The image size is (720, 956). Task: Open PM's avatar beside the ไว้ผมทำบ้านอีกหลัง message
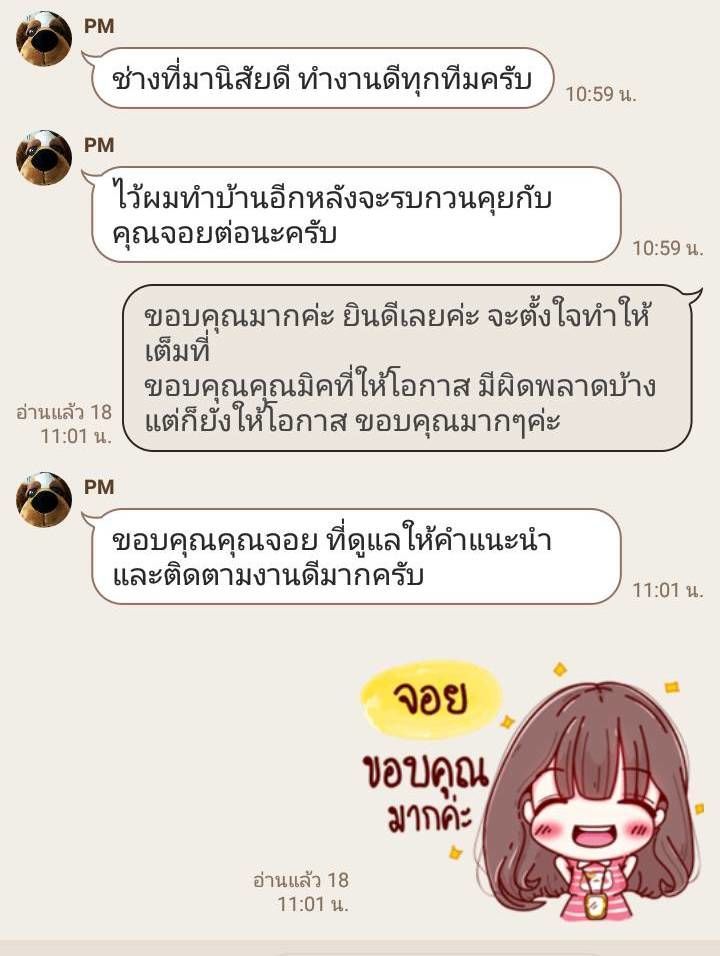44,158
